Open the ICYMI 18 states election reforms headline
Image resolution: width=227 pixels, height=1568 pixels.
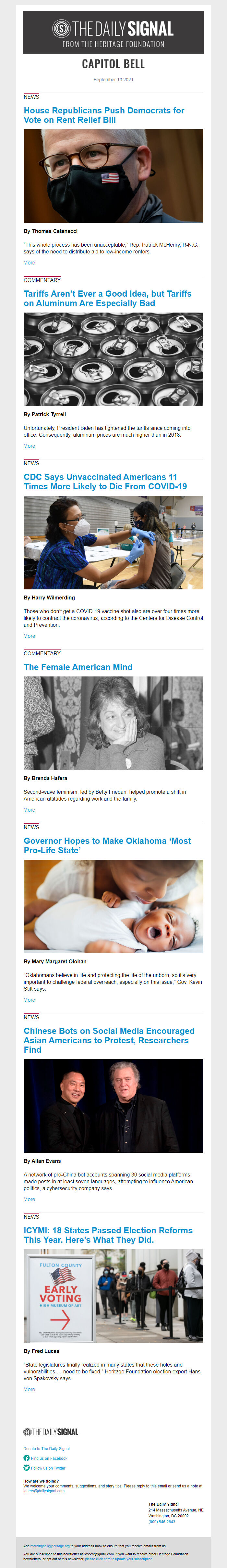point(107,1235)
